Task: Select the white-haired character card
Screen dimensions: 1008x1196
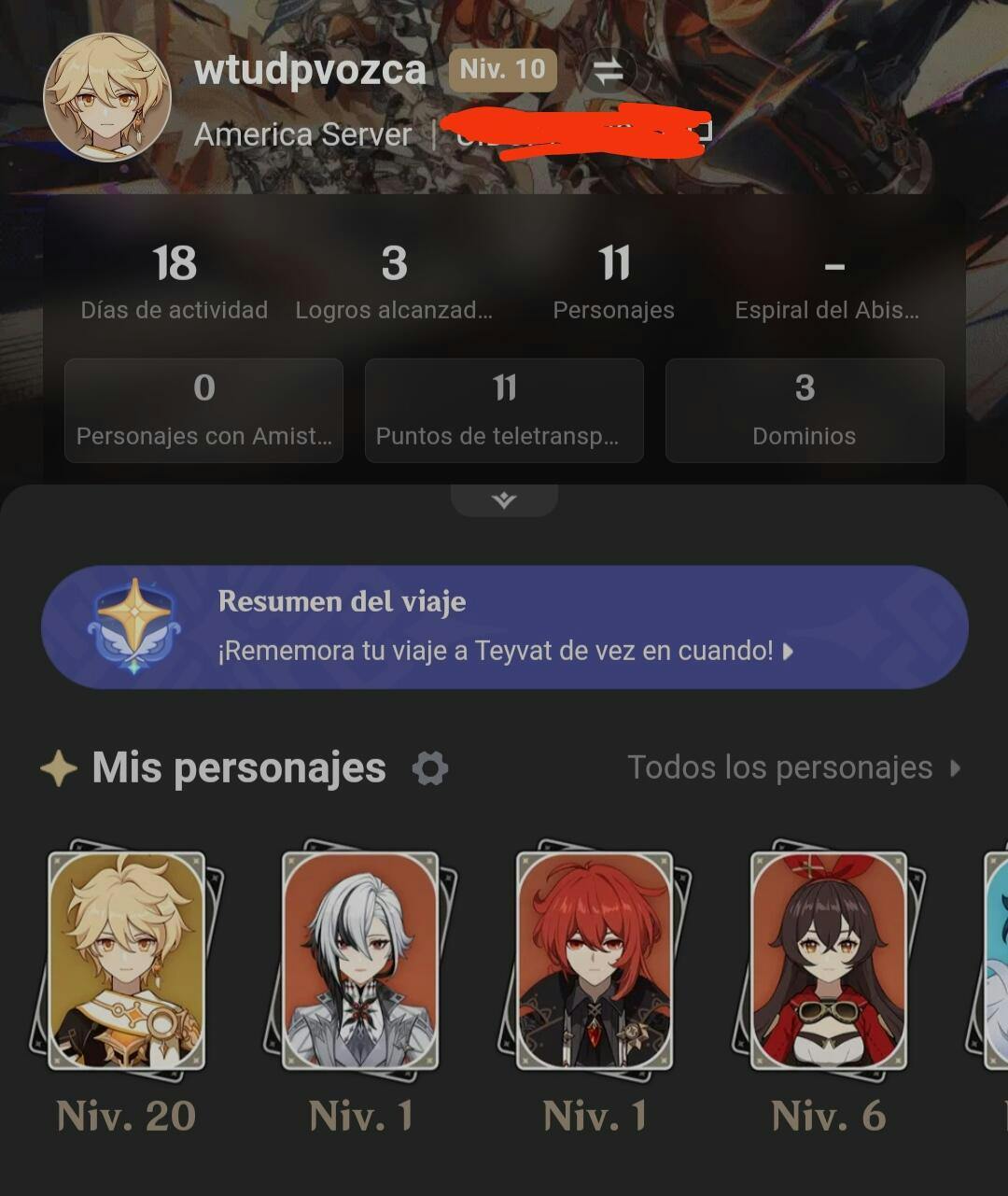Action: [360, 960]
